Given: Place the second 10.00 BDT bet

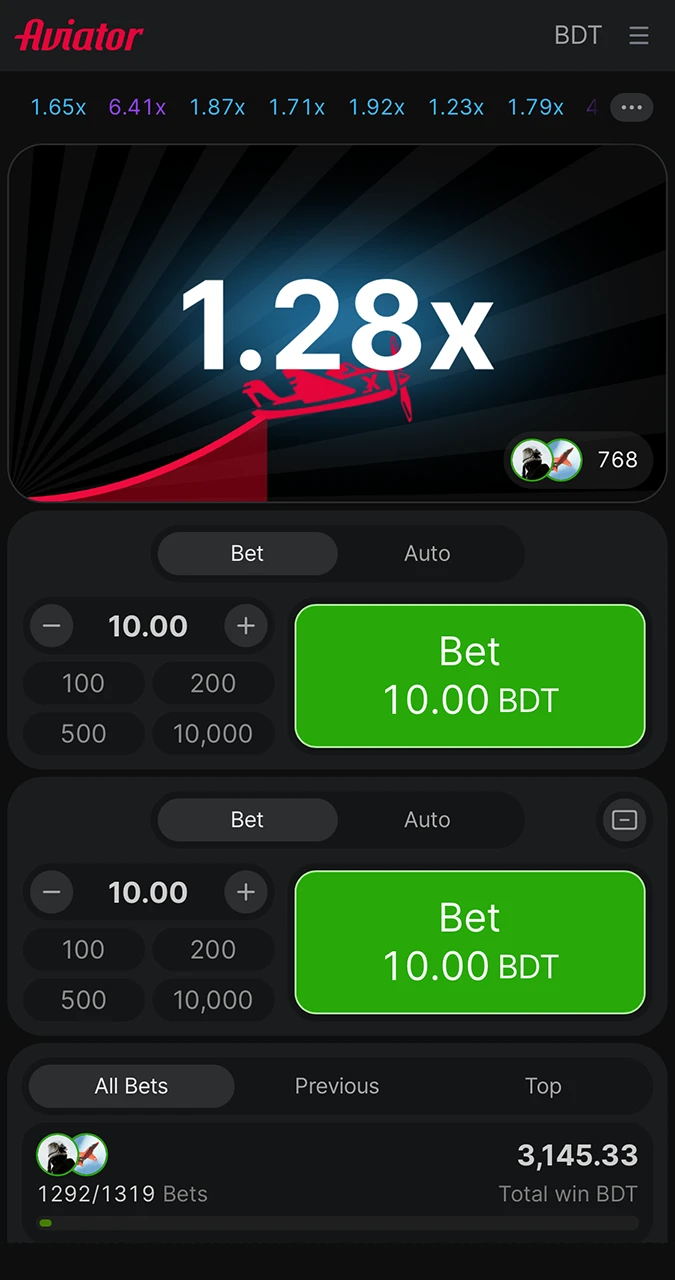Looking at the screenshot, I should click(x=470, y=942).
